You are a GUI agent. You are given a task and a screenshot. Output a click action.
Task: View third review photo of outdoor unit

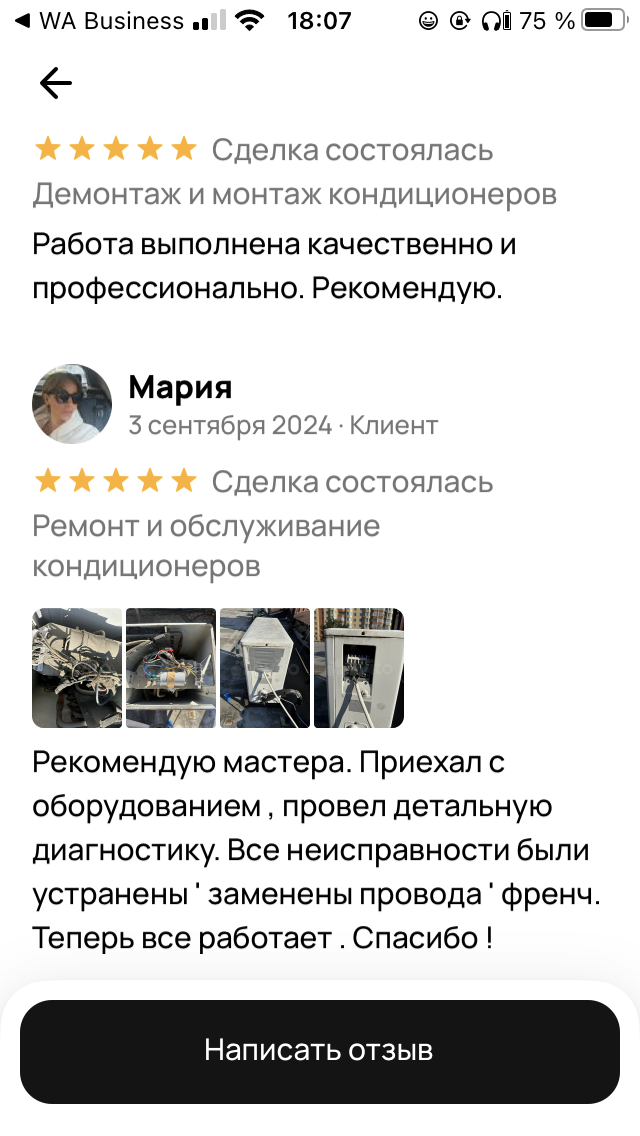(265, 667)
